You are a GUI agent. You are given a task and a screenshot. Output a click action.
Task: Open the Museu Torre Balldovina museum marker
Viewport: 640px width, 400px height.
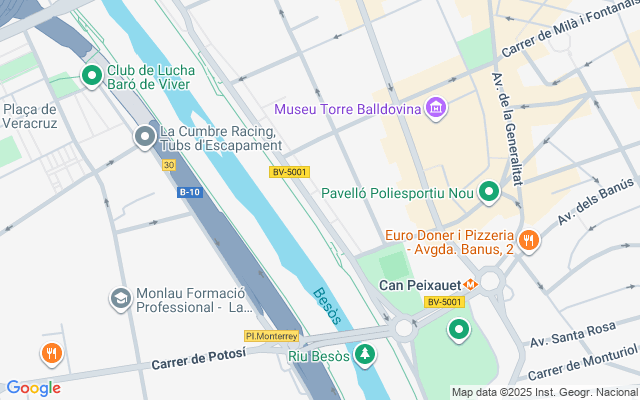[x=435, y=107]
